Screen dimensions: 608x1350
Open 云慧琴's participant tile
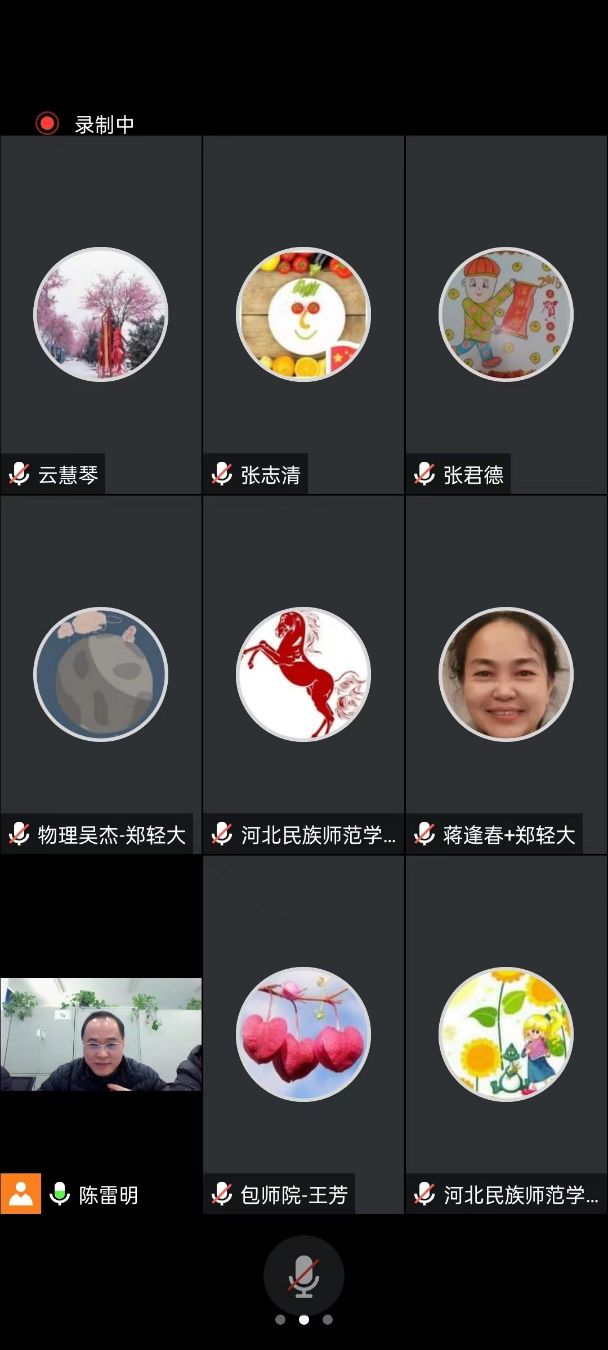click(101, 315)
